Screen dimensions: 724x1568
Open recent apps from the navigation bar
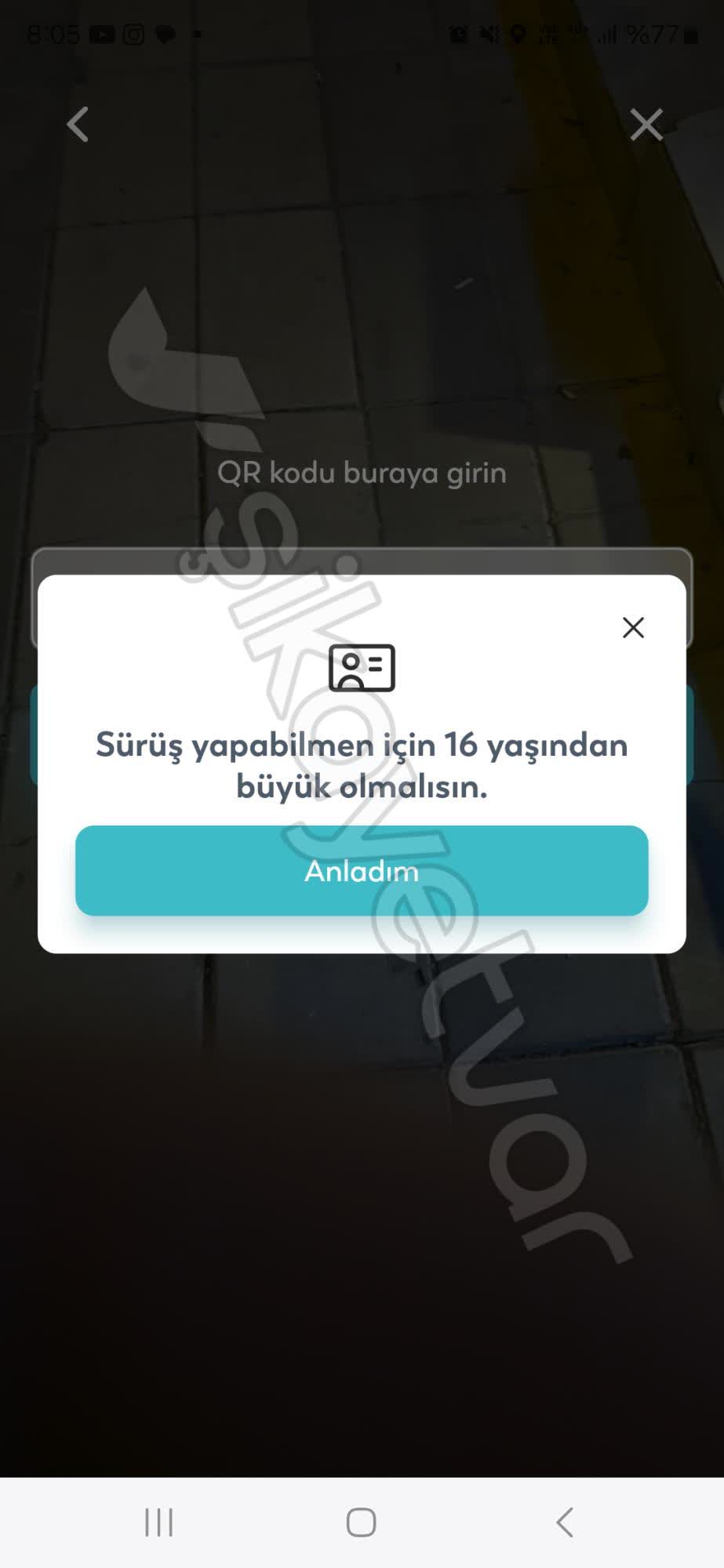tap(159, 1523)
